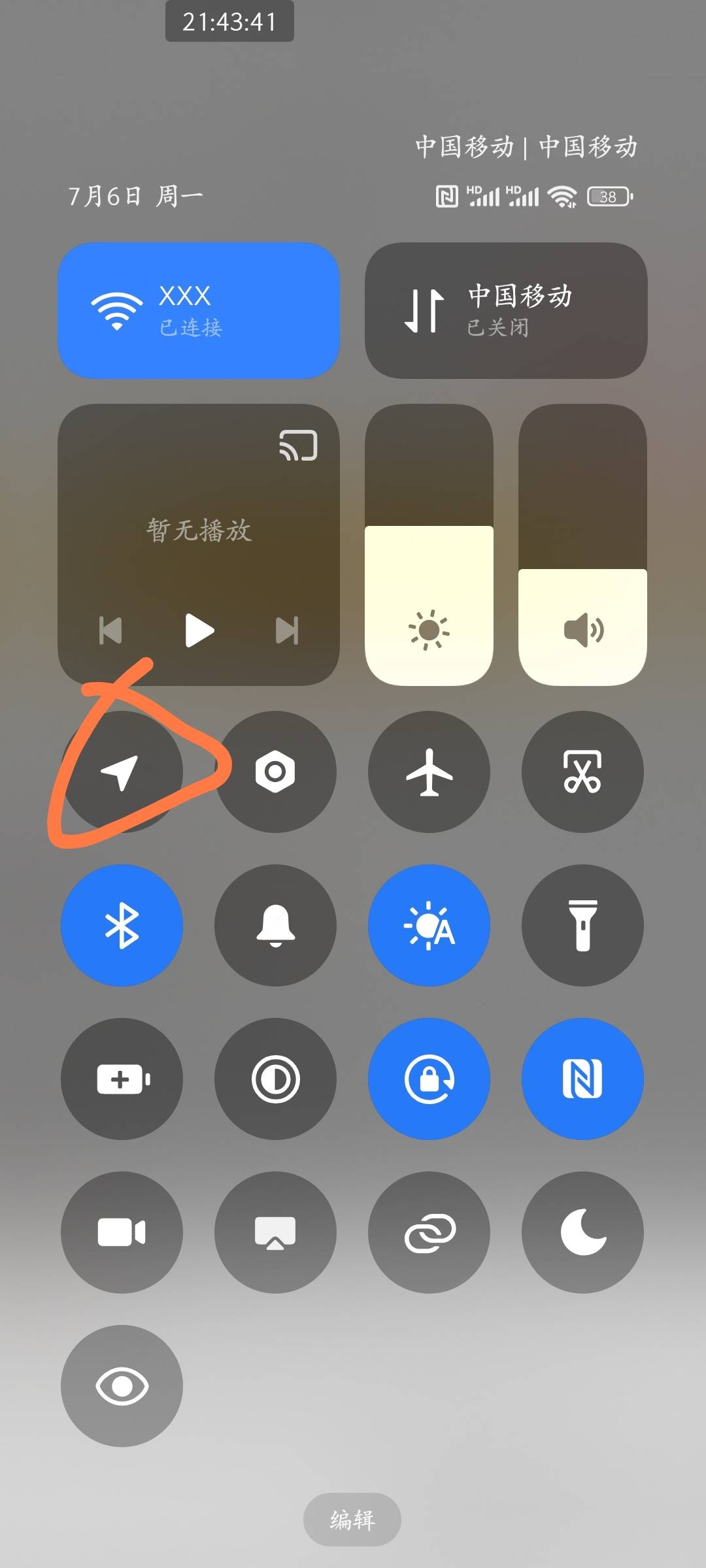Toggle the bell sound mode tile
Screen dimensions: 706x1568
275,925
